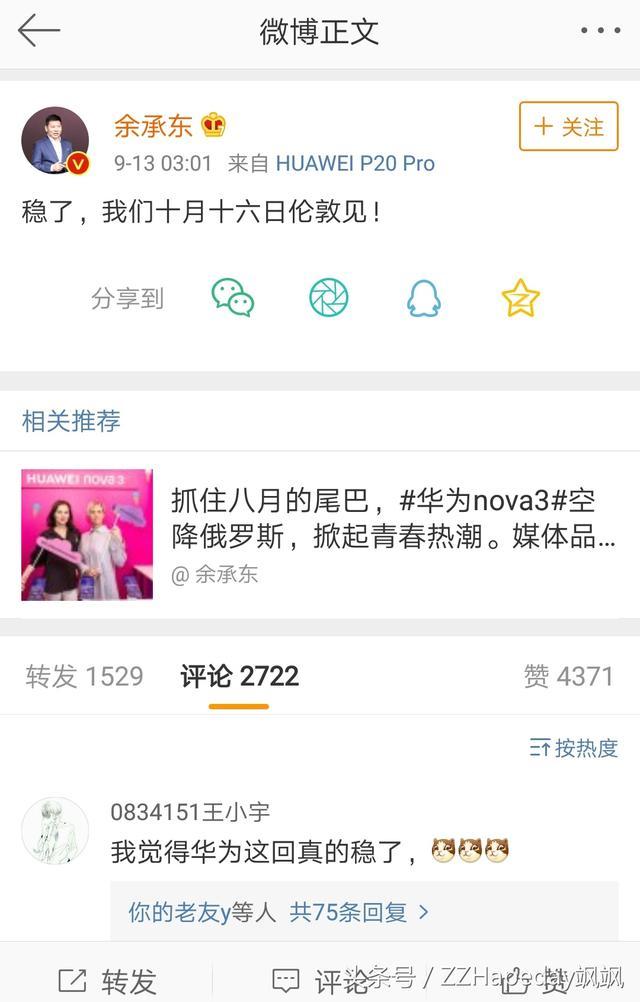The width and height of the screenshot is (640, 1002).
Task: Open the three-dot overflow menu
Action: point(600,31)
